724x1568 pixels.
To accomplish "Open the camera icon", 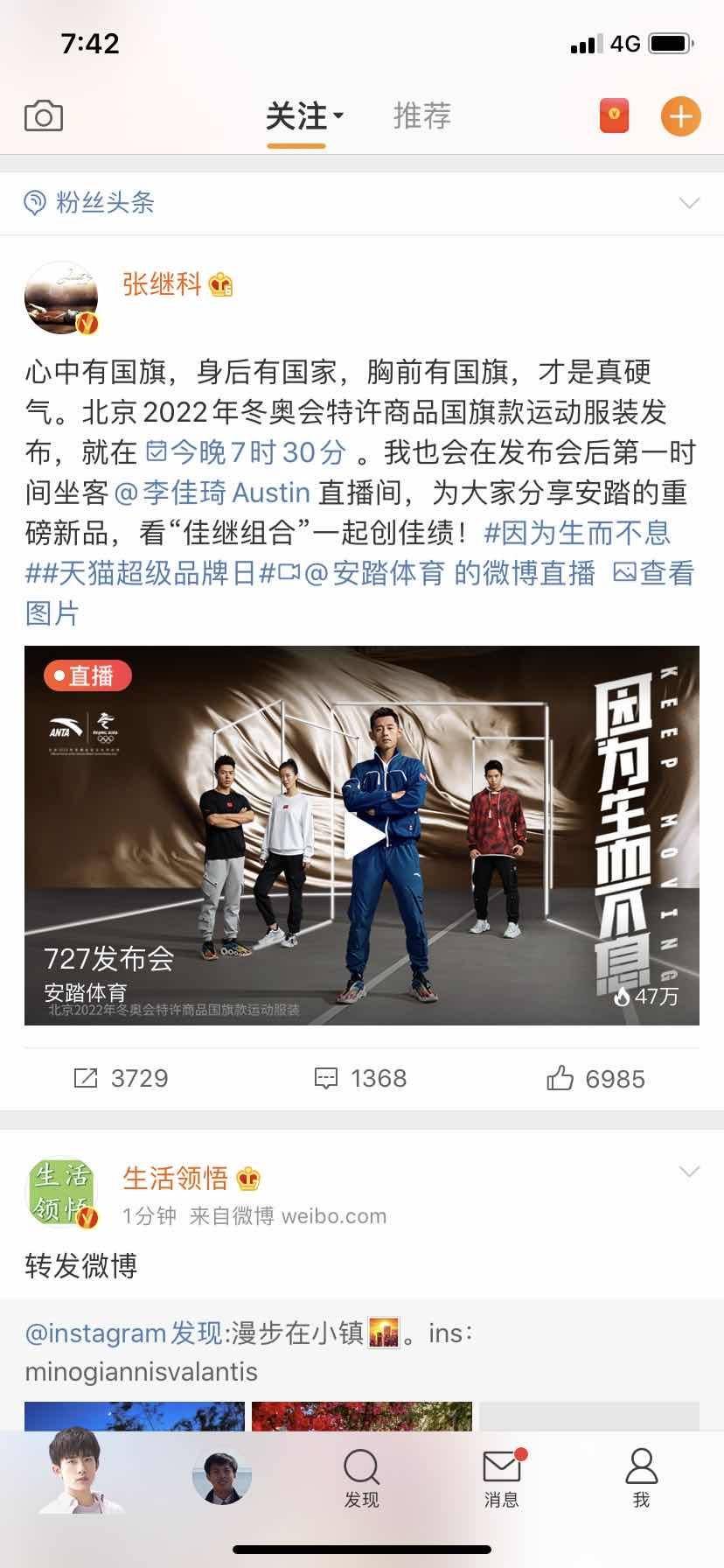I will (44, 116).
